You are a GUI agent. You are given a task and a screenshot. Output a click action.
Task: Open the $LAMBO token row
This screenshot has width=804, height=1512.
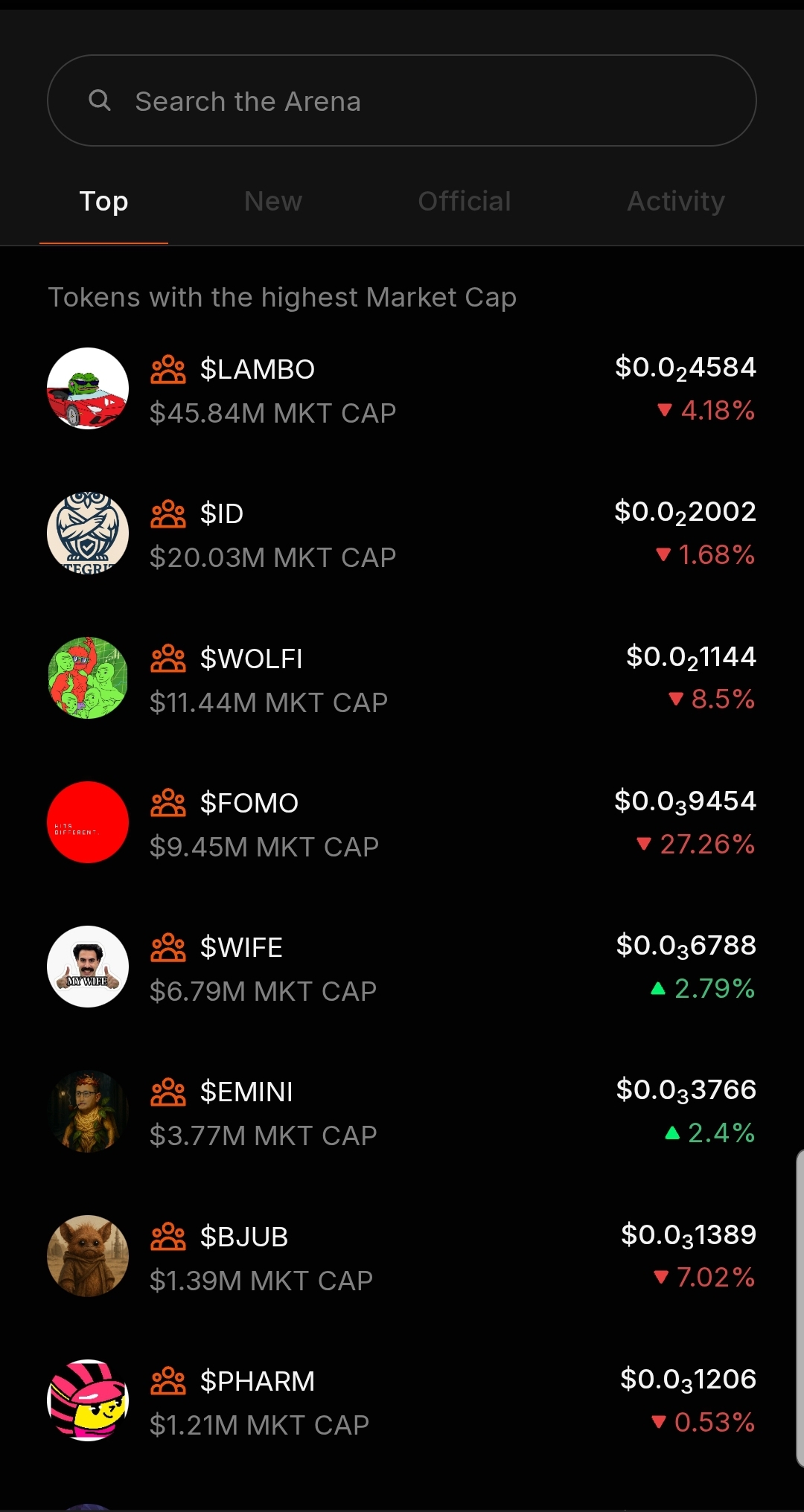pos(402,389)
